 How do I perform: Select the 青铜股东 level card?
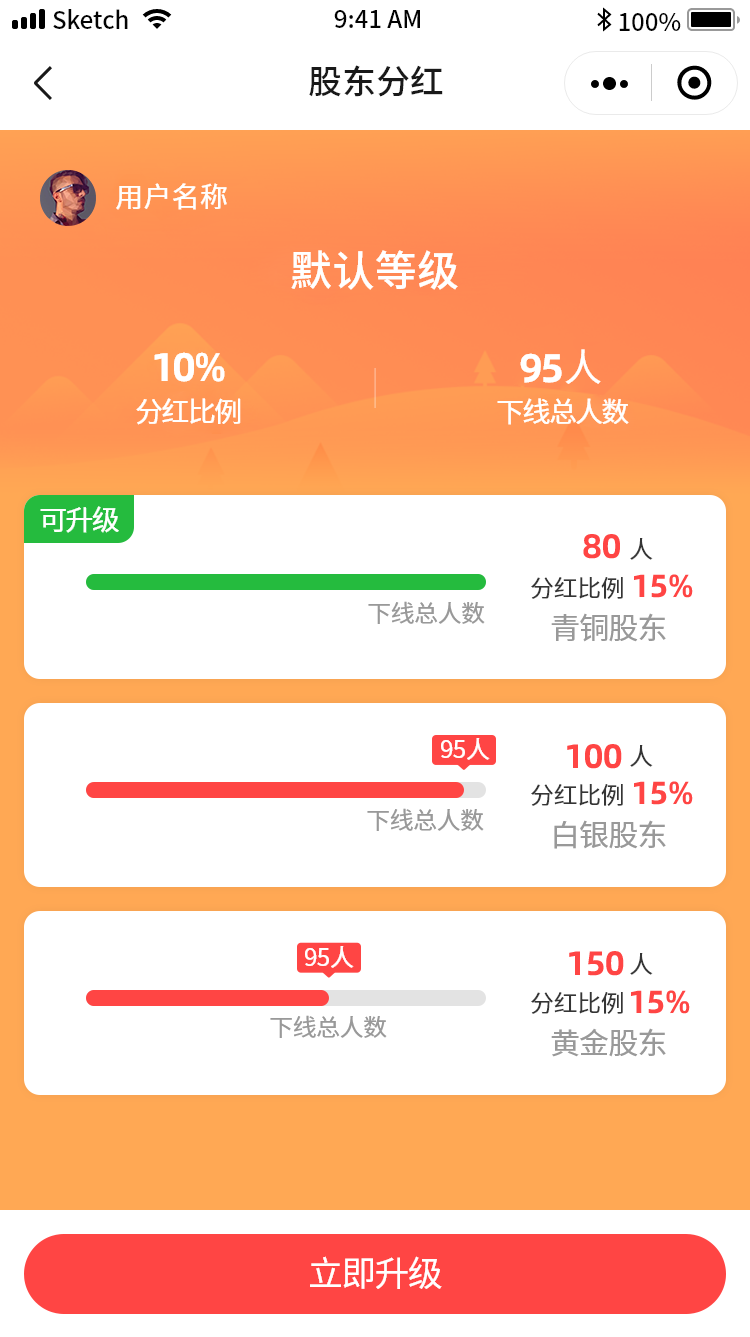pyautogui.click(x=375, y=587)
